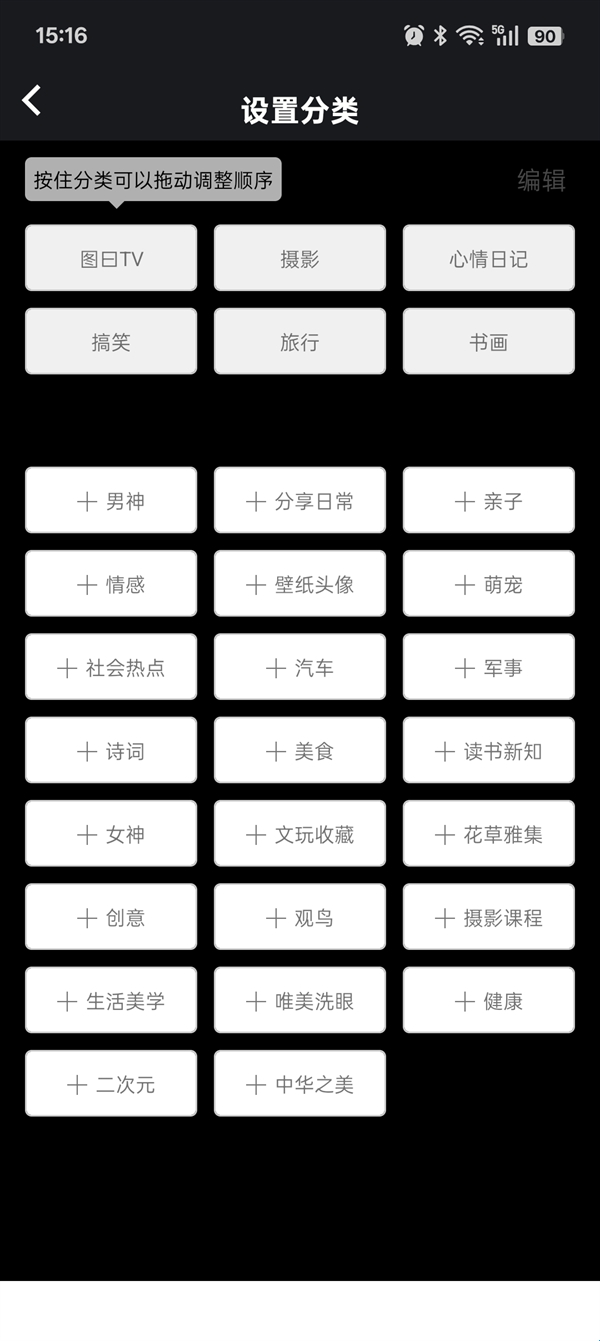The height and width of the screenshot is (1341, 600).
Task: Select the 图曰TV category
Action: (x=111, y=259)
